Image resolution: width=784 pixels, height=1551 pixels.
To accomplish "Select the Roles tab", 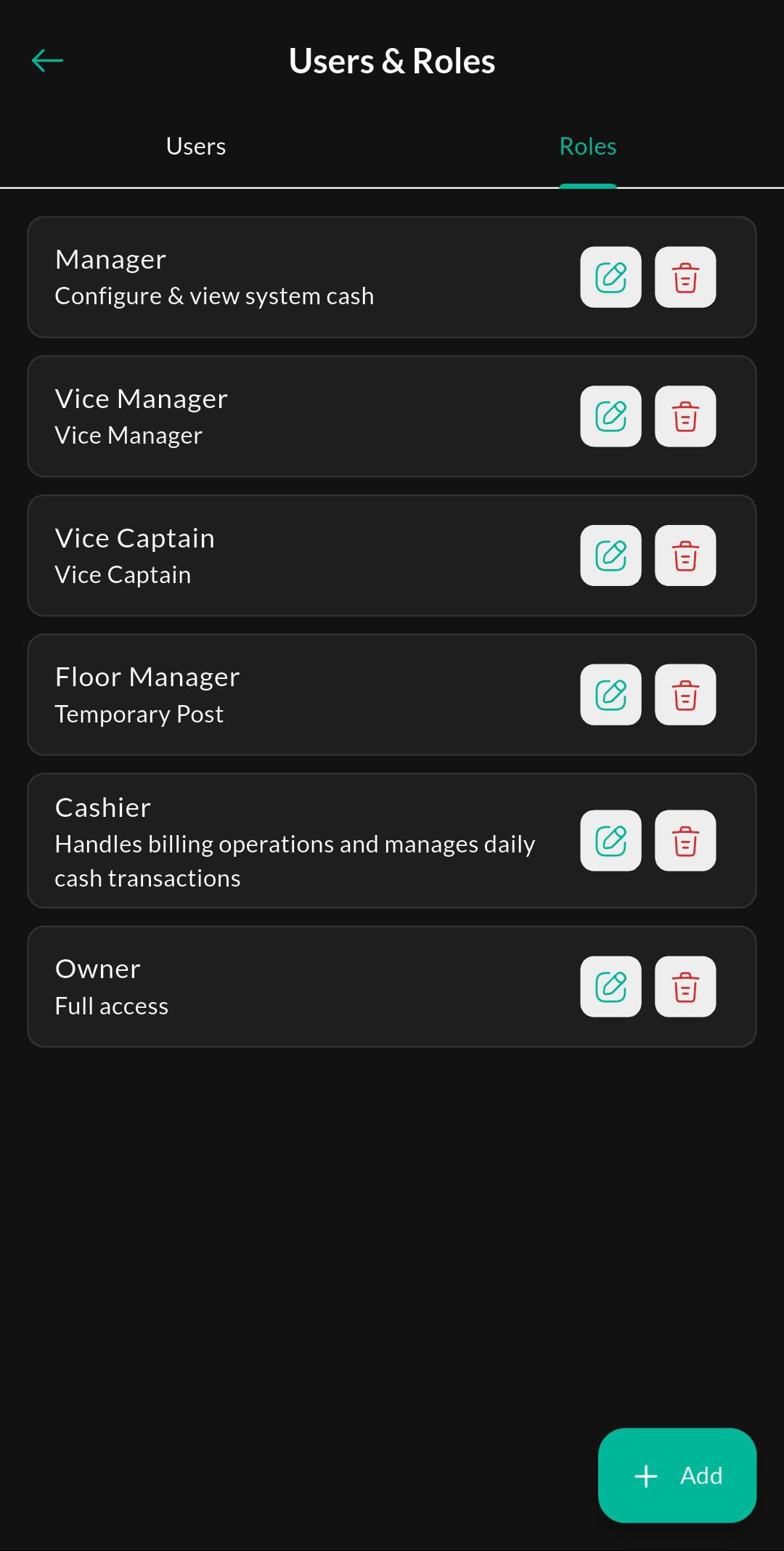I will coord(588,147).
